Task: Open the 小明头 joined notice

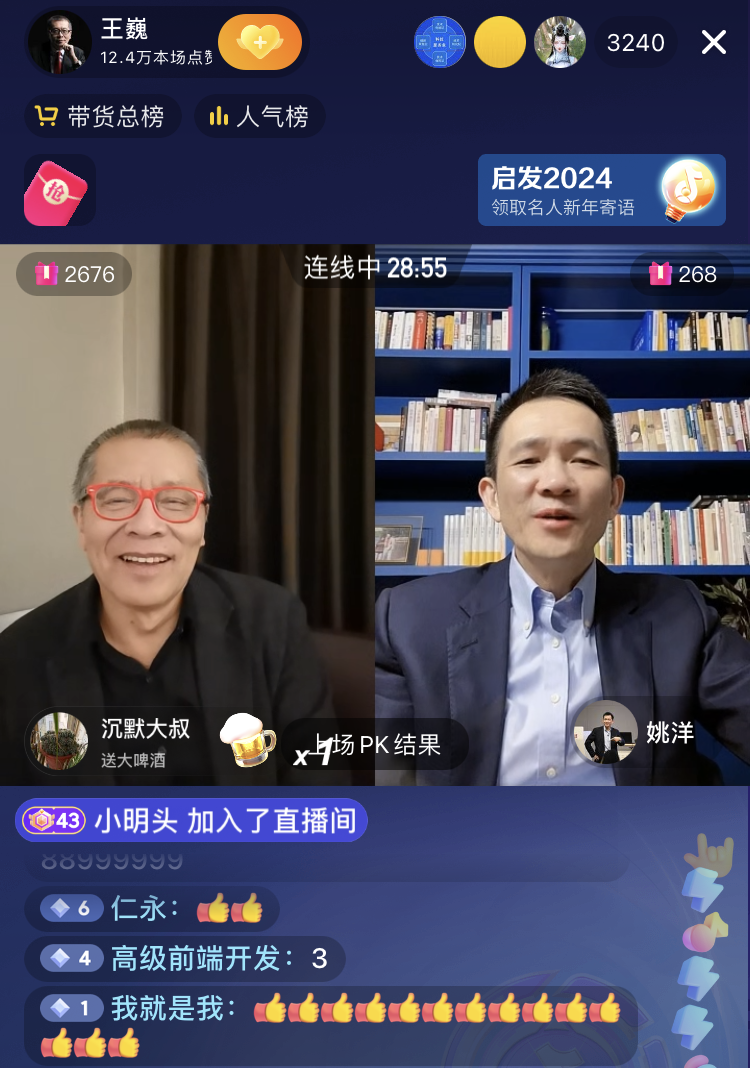Action: 192,821
